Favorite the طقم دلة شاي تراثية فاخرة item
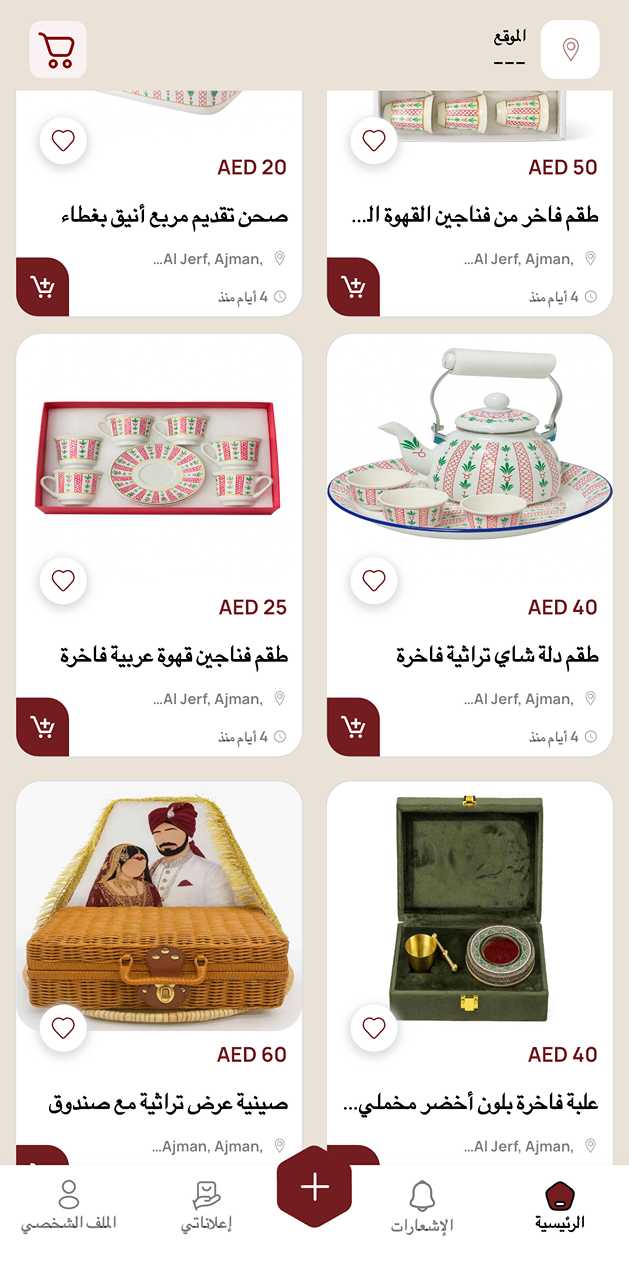 pos(374,580)
